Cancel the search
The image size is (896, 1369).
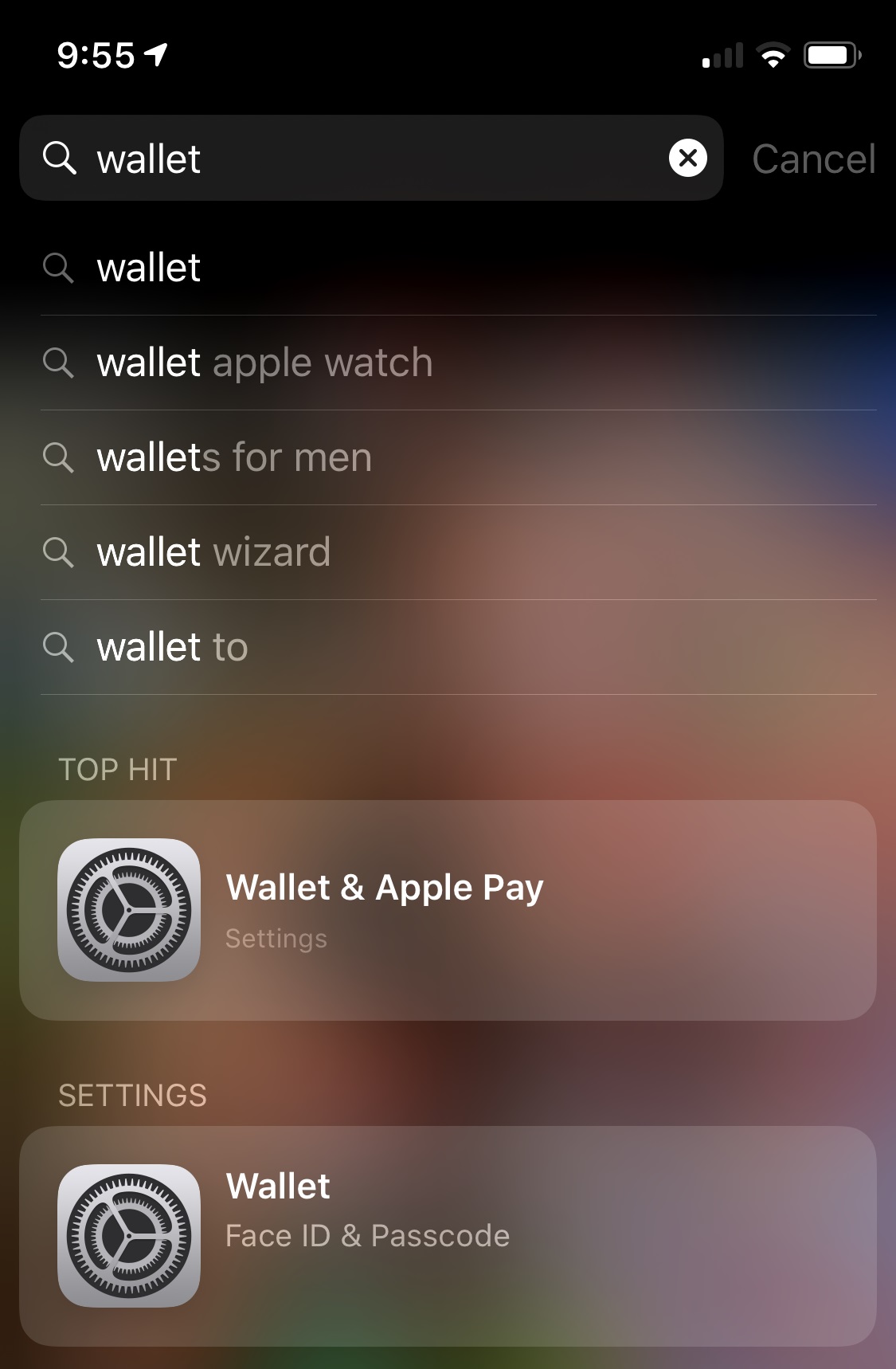tap(813, 159)
